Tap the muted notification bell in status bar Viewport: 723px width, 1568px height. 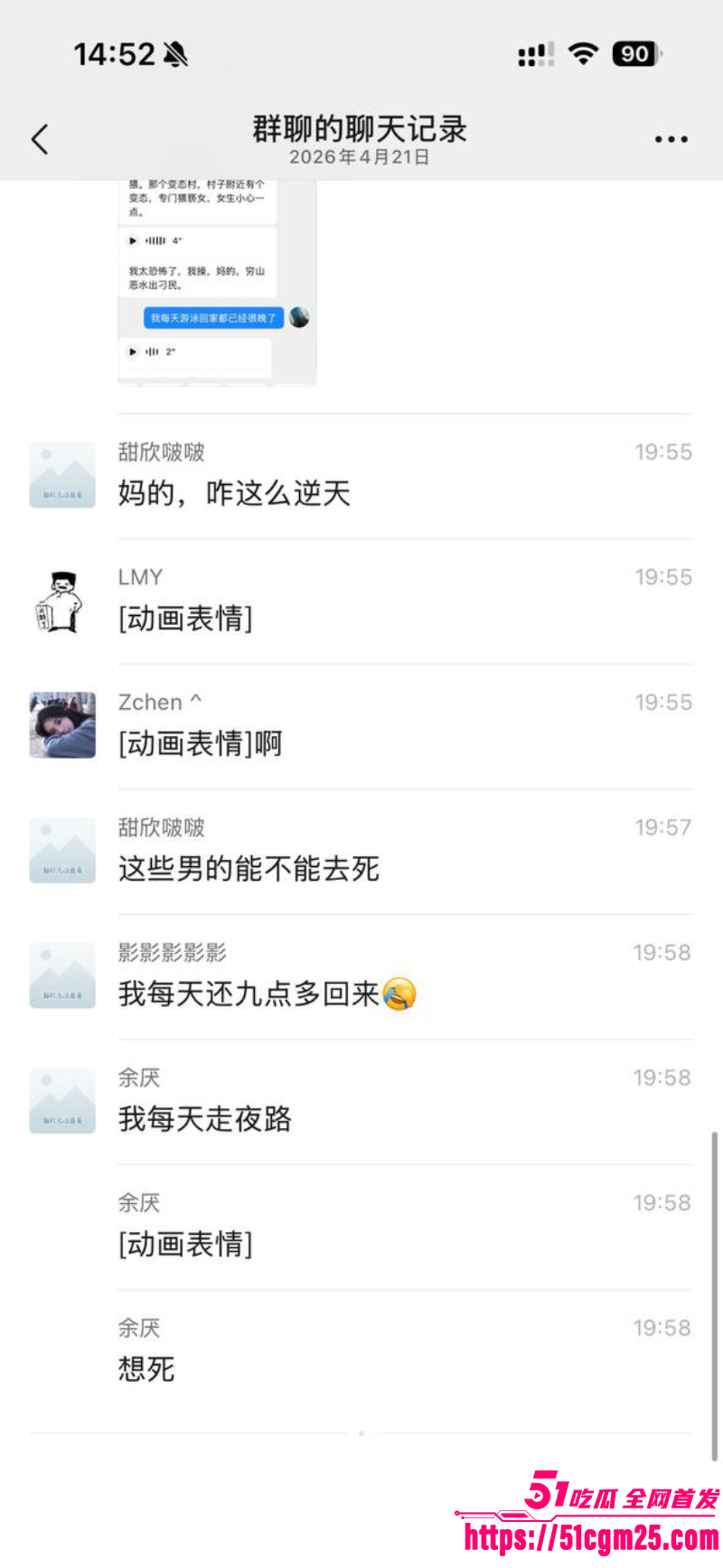click(174, 53)
